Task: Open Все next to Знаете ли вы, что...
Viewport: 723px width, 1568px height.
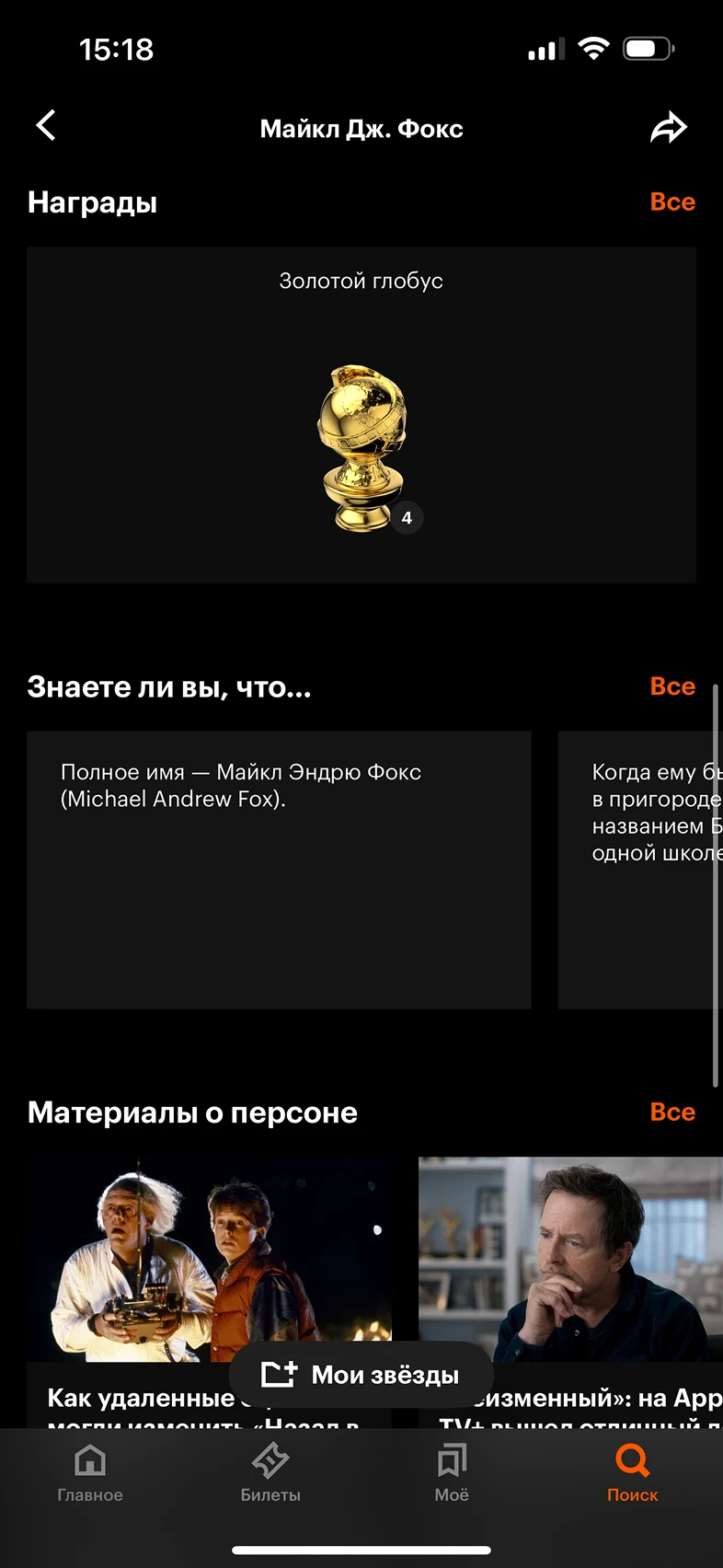Action: 672,686
